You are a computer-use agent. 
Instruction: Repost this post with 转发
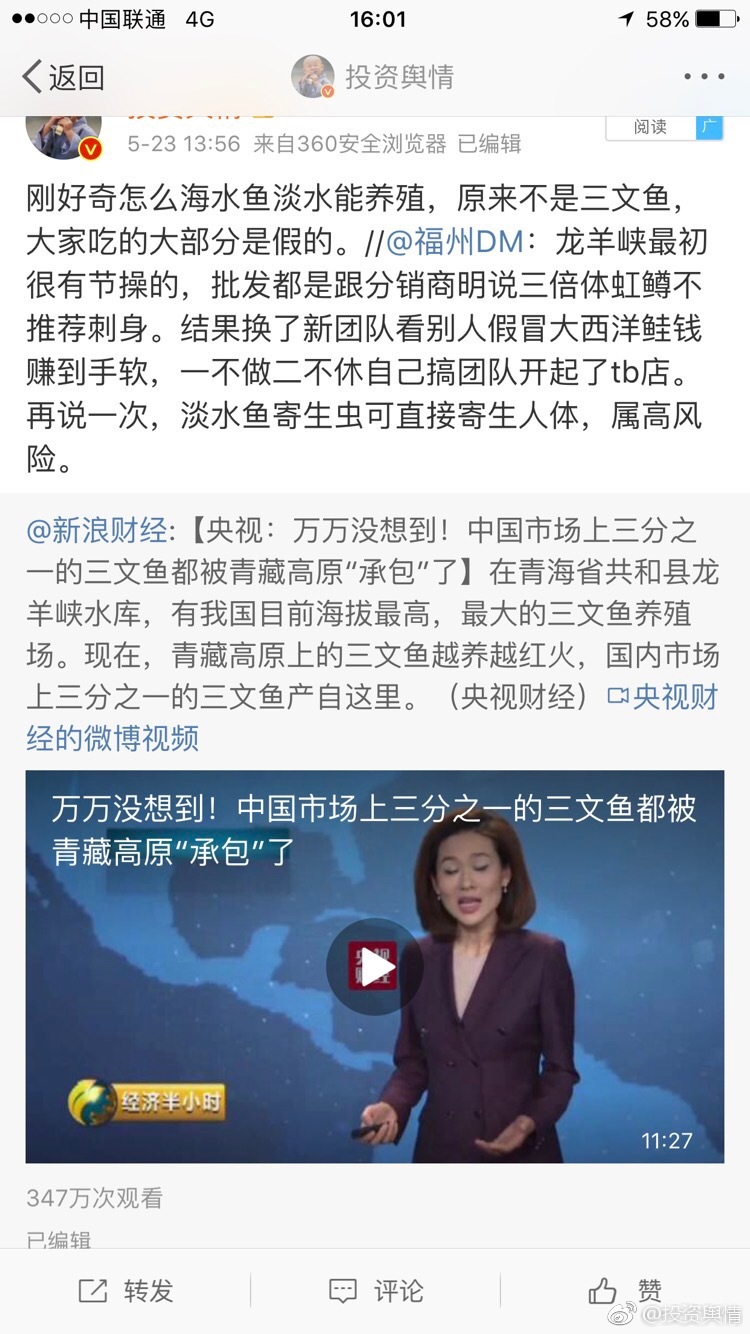[x=126, y=1290]
